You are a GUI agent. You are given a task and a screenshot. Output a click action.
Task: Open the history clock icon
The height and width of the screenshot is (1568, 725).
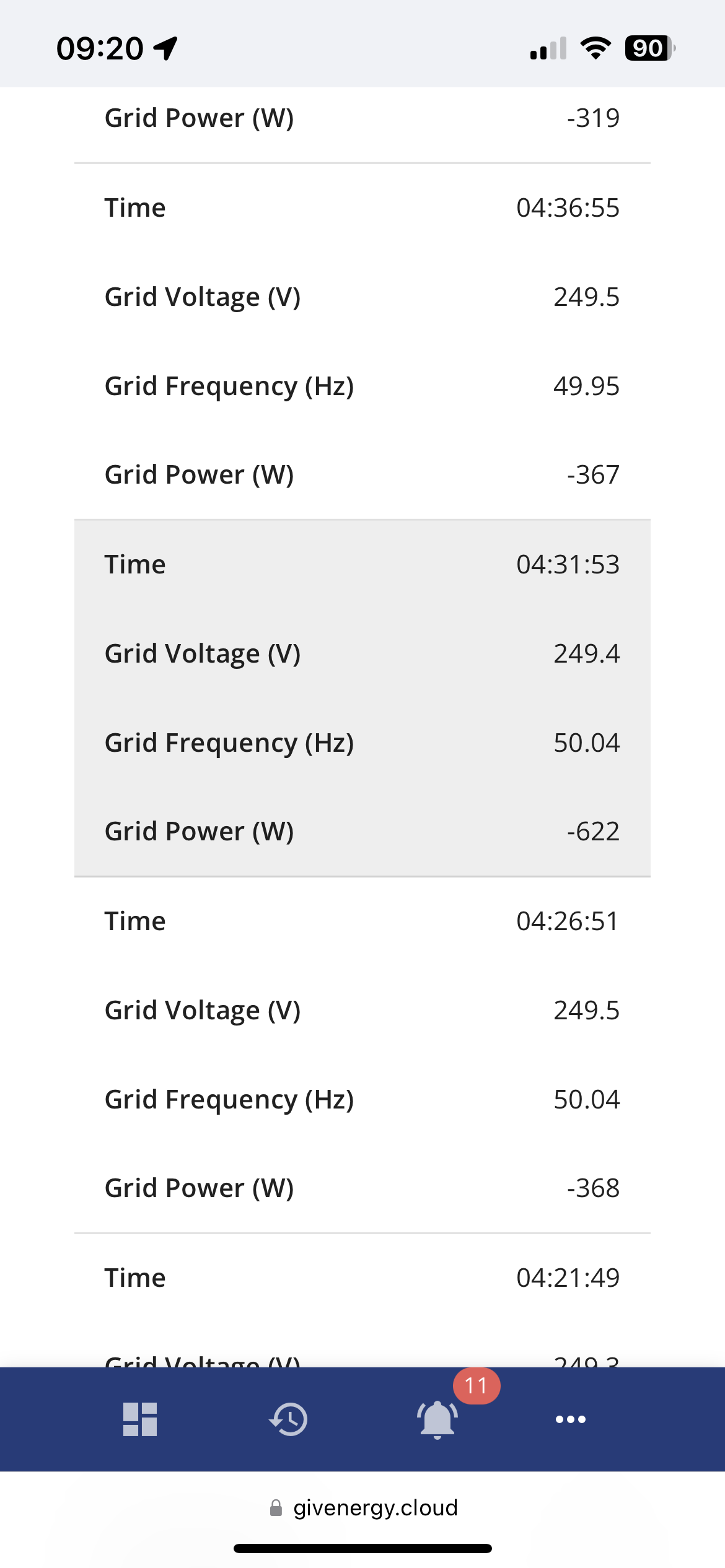coord(288,1419)
